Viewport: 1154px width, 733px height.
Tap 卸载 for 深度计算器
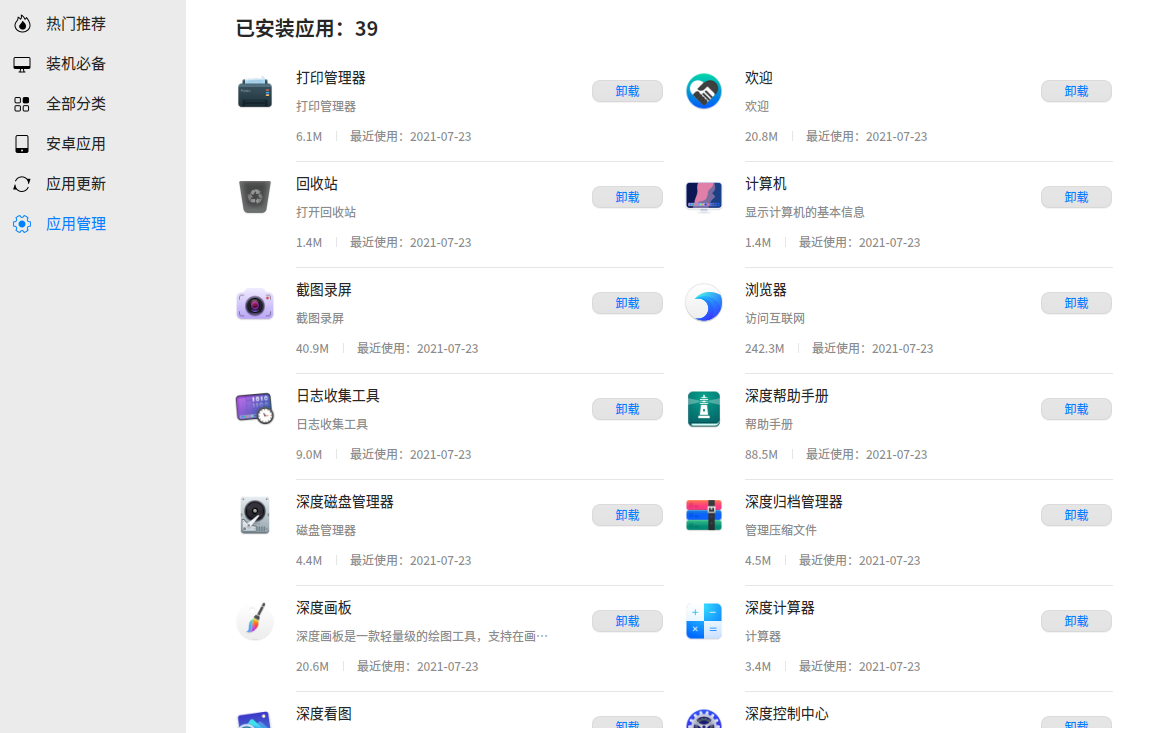1076,621
